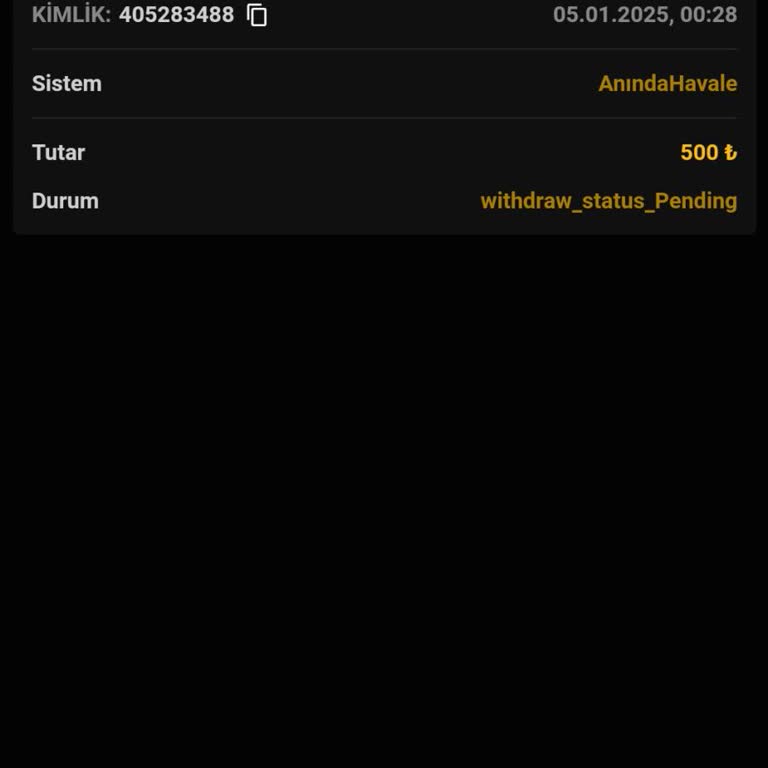The height and width of the screenshot is (768, 768).
Task: Copy the transaction ID 405283488
Action: 257,15
